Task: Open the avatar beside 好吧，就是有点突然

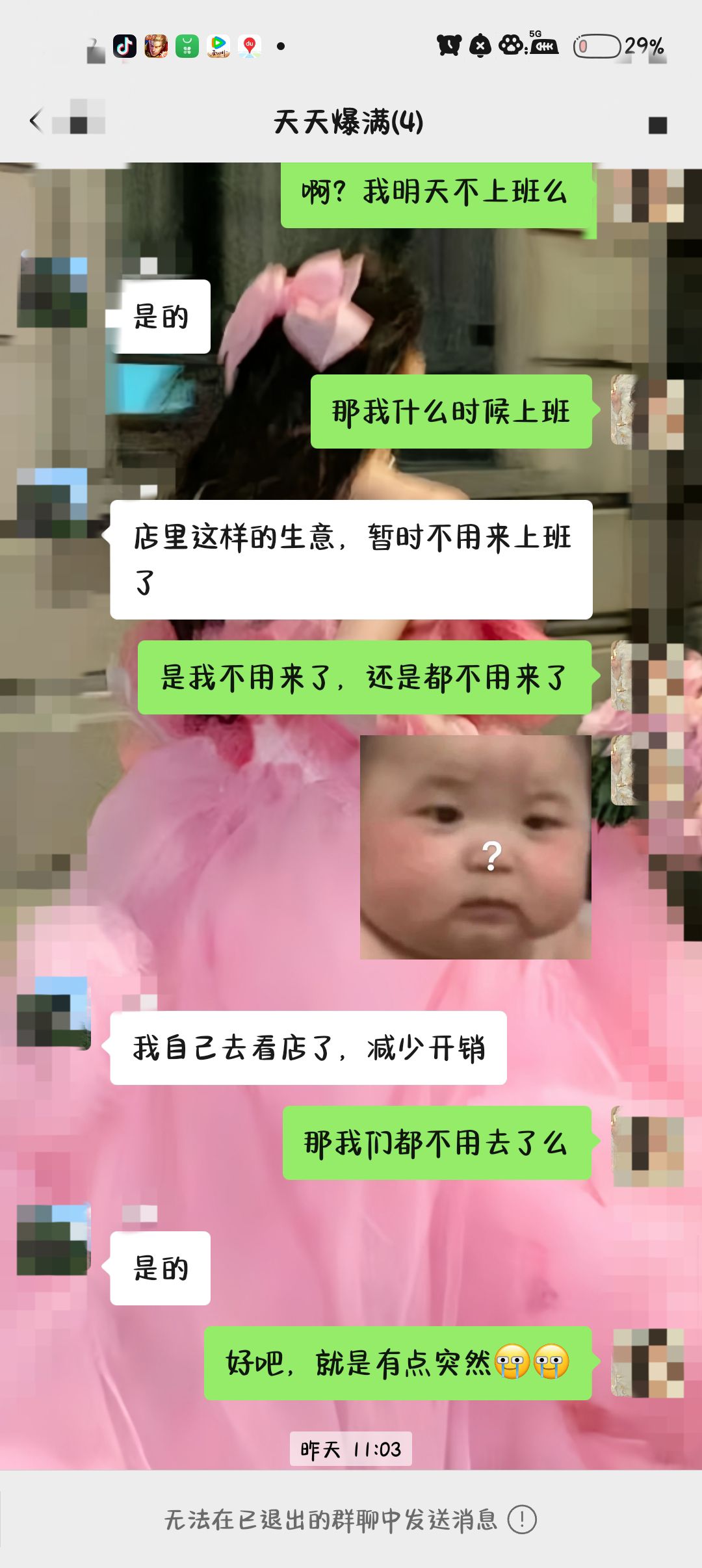Action: 647,1363
